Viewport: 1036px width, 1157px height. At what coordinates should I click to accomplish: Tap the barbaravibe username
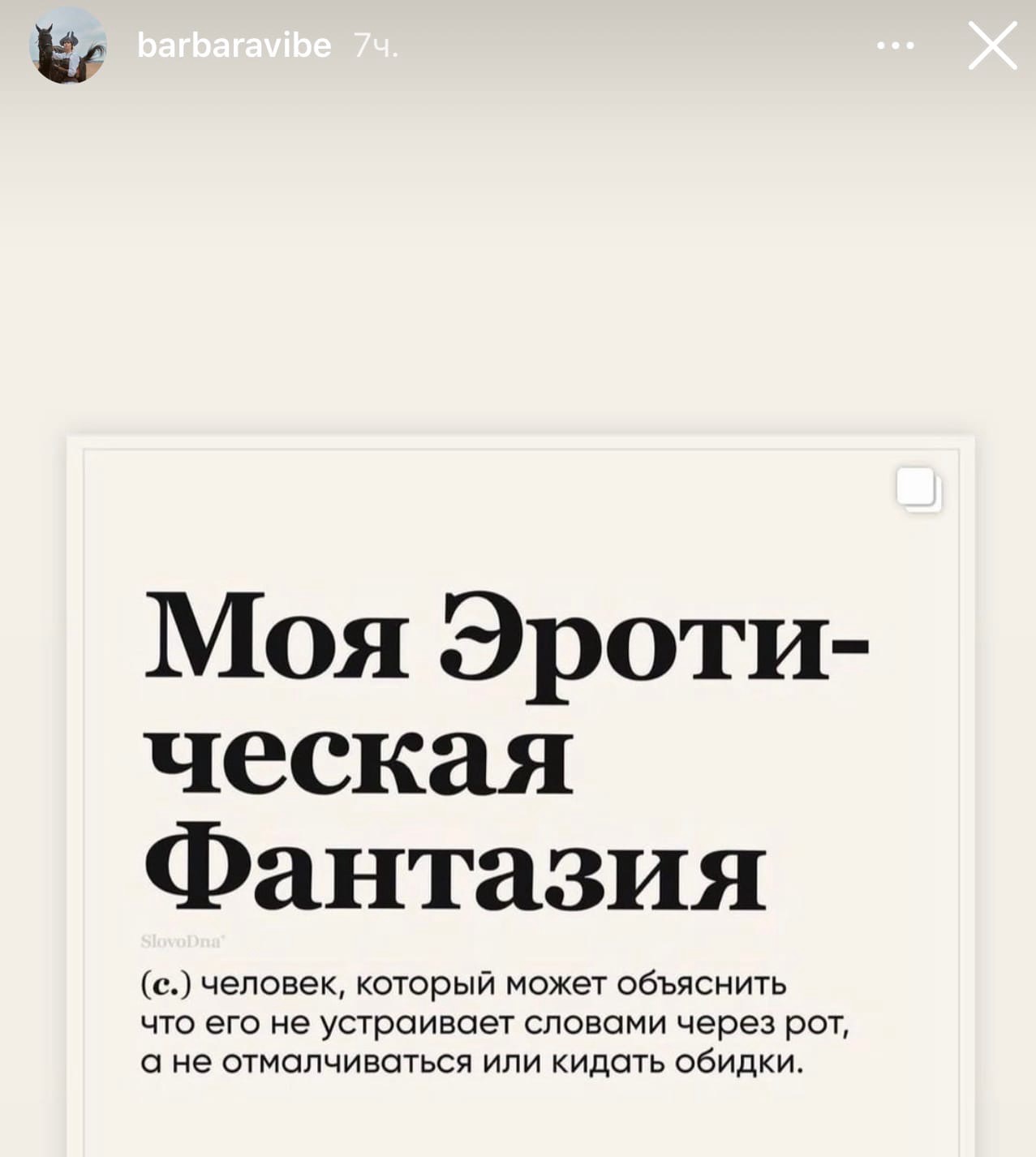(234, 46)
